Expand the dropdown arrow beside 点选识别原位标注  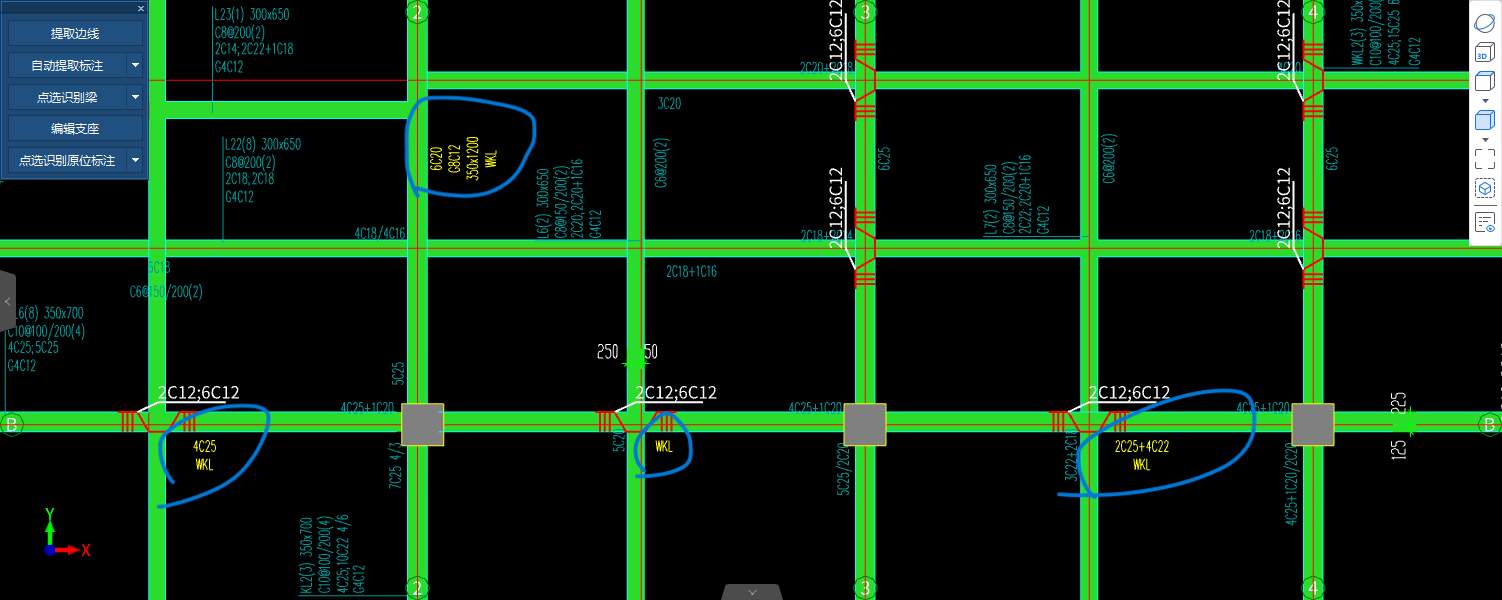tap(135, 160)
